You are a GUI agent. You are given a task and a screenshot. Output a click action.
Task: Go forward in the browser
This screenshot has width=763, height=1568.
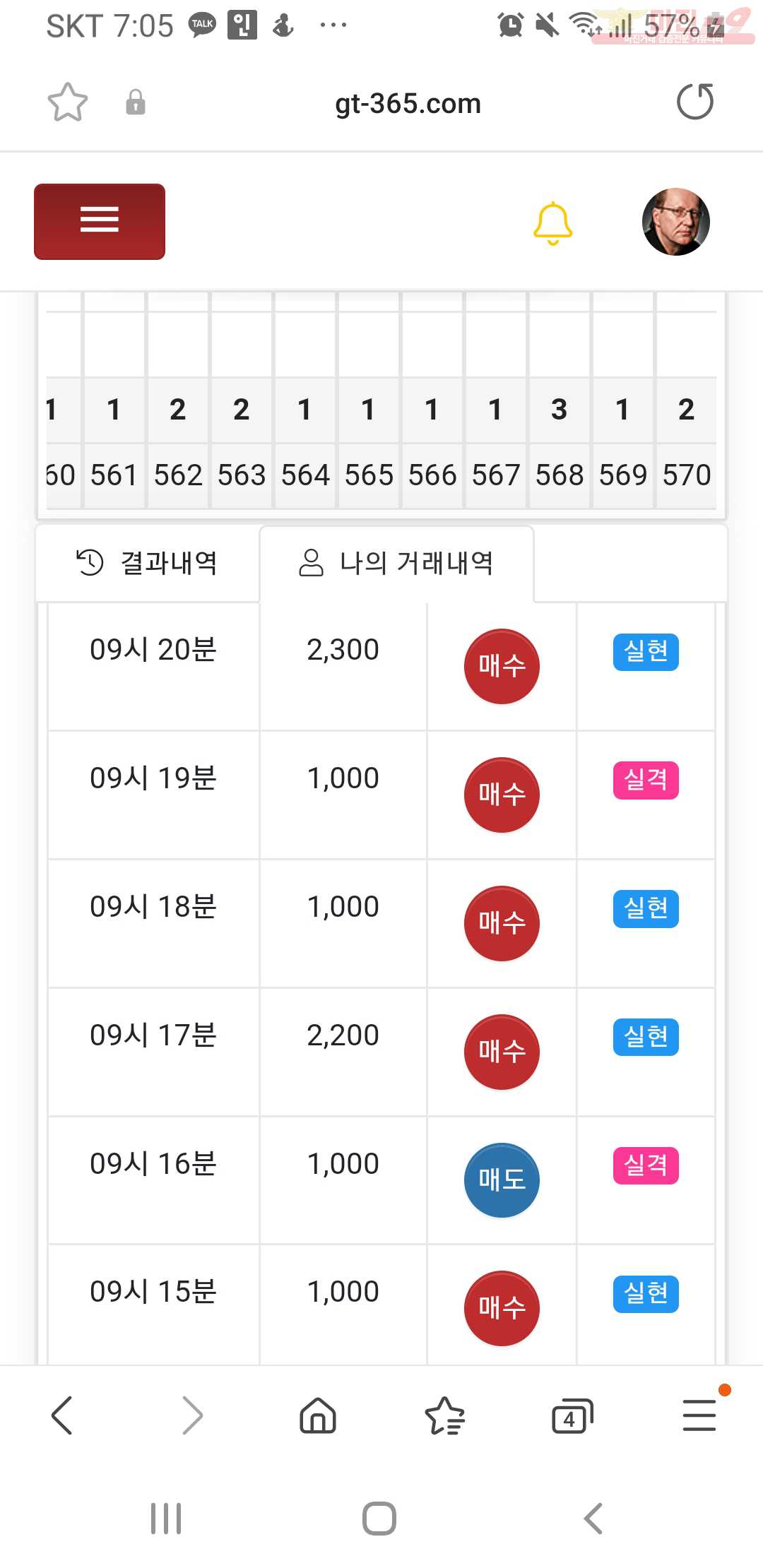tap(192, 1415)
